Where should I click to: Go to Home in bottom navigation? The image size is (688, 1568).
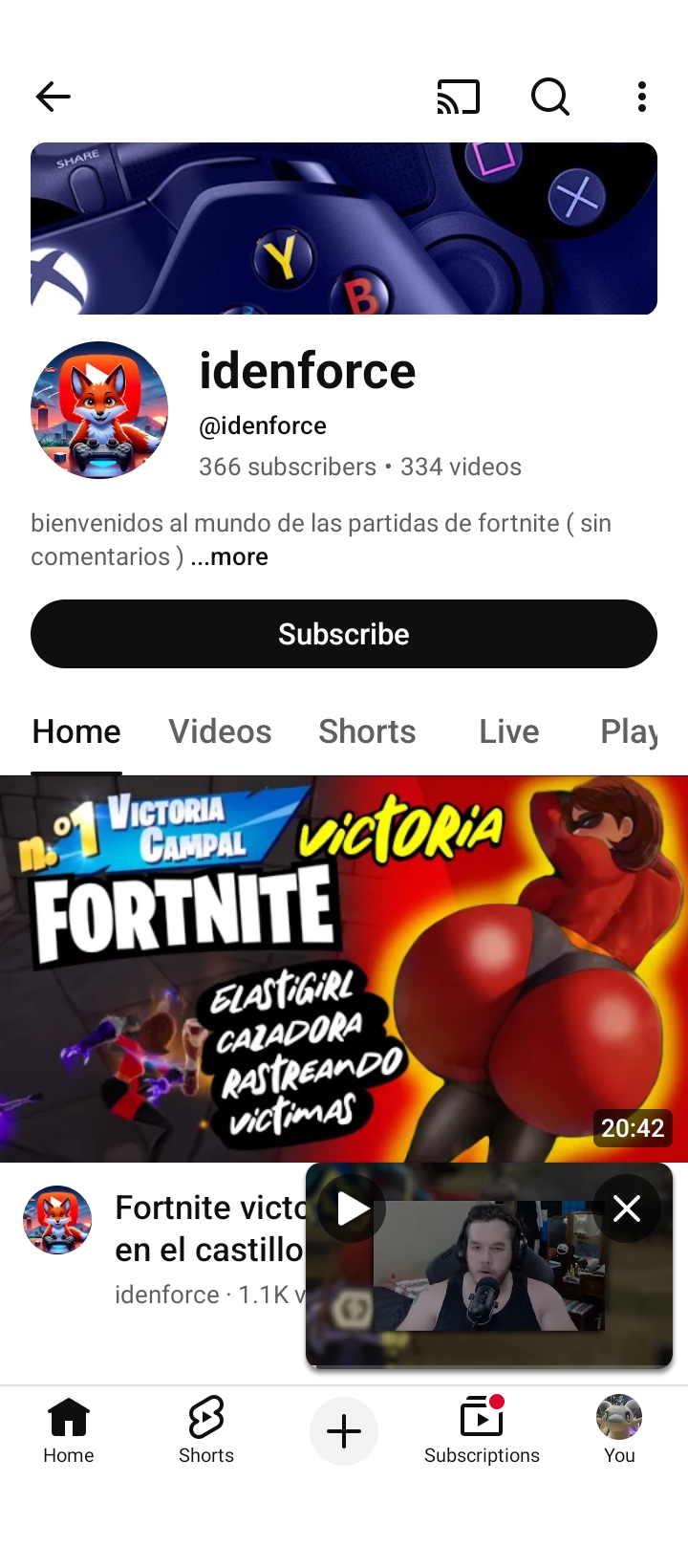69,1430
